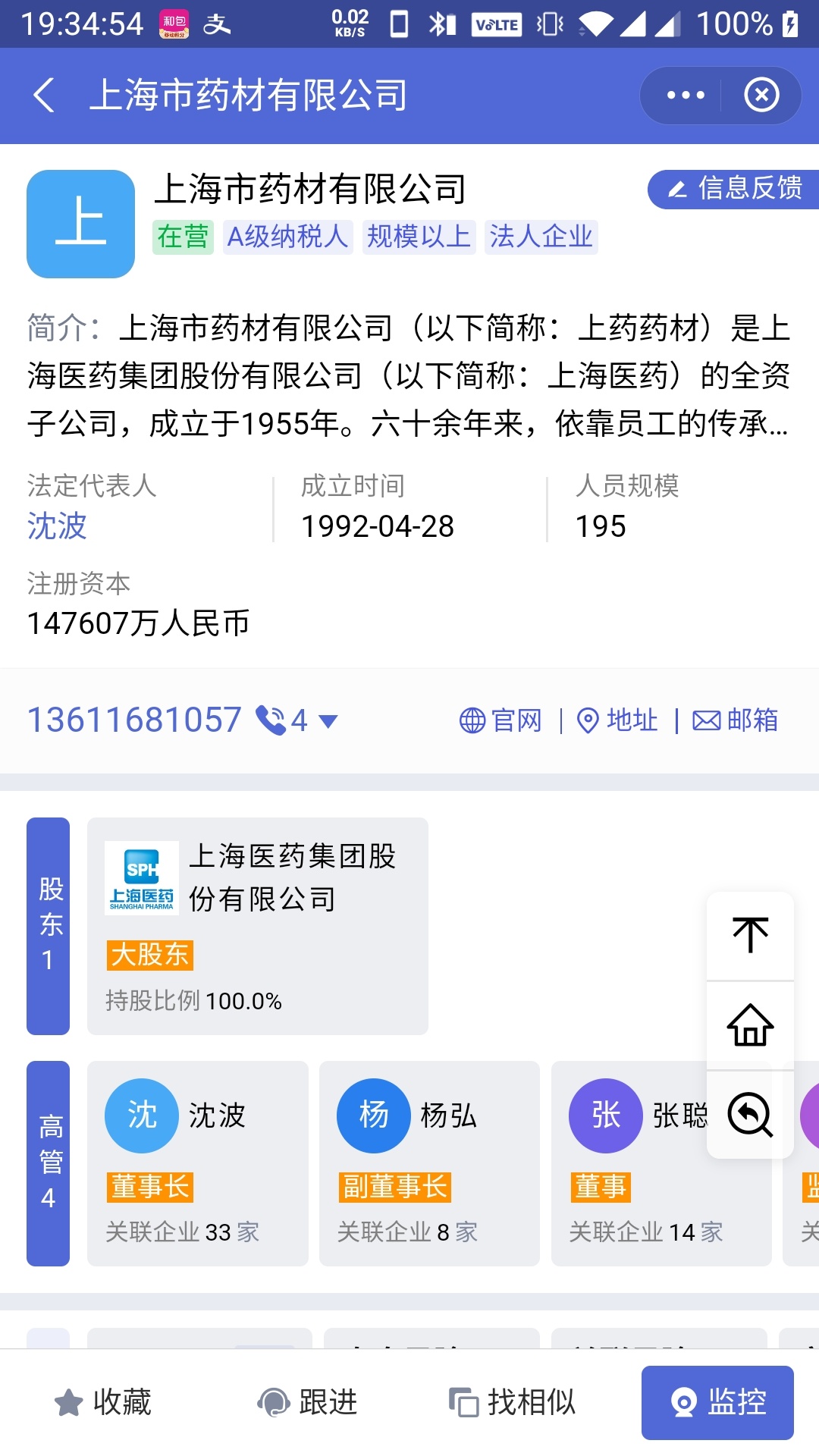The width and height of the screenshot is (819, 1456).
Task: Call phone number 13611681057
Action: [134, 720]
